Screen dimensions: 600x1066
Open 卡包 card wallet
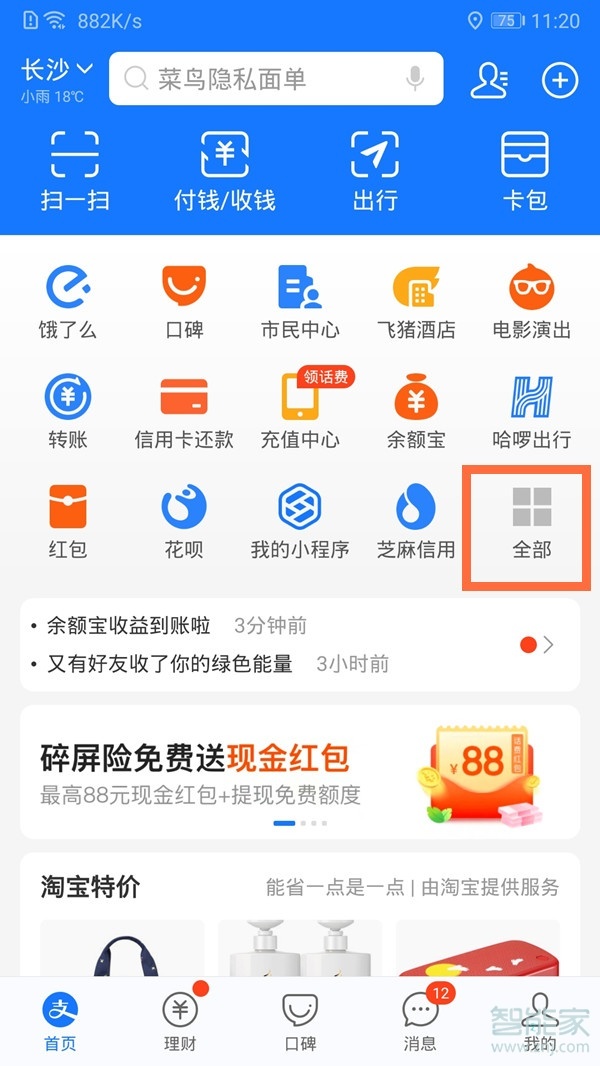[x=525, y=170]
